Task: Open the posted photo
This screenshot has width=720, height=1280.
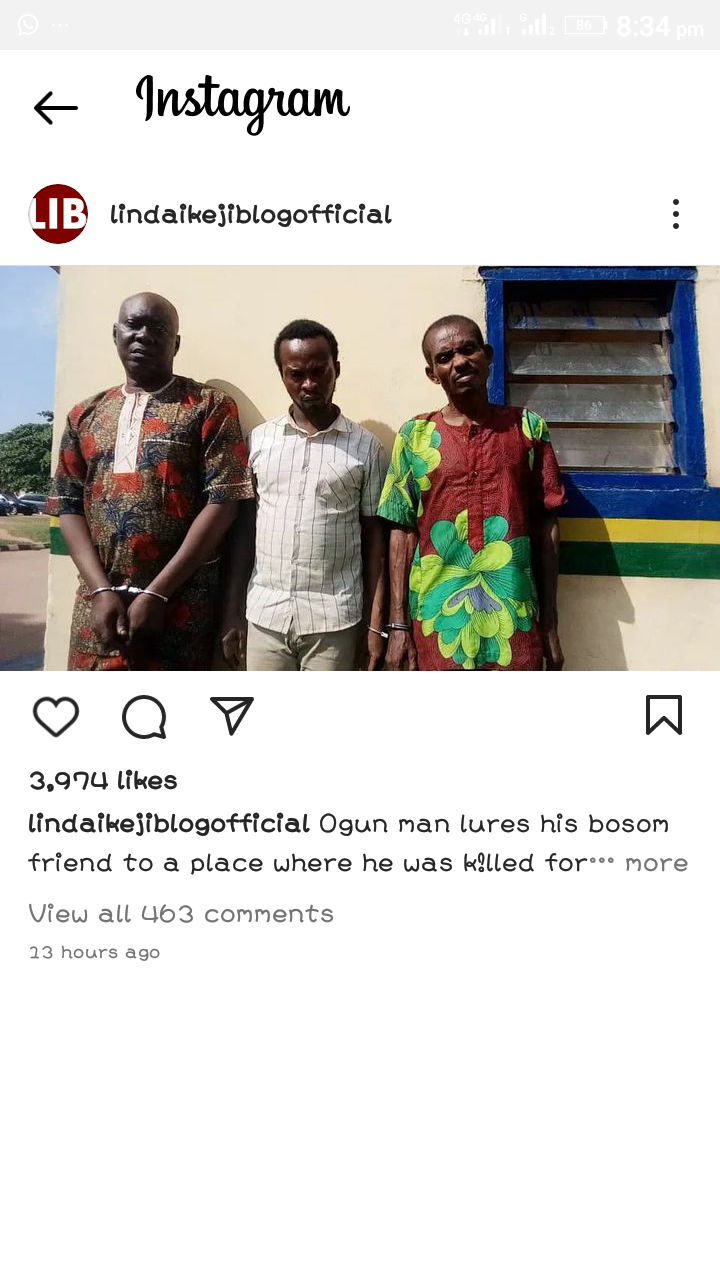Action: pyautogui.click(x=360, y=468)
